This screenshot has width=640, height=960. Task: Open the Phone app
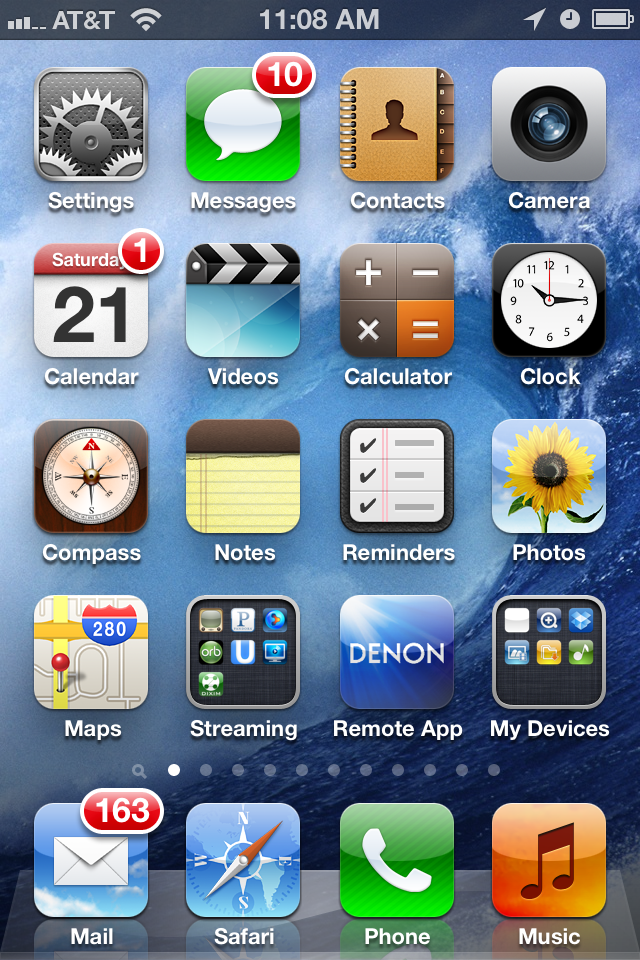[x=397, y=861]
